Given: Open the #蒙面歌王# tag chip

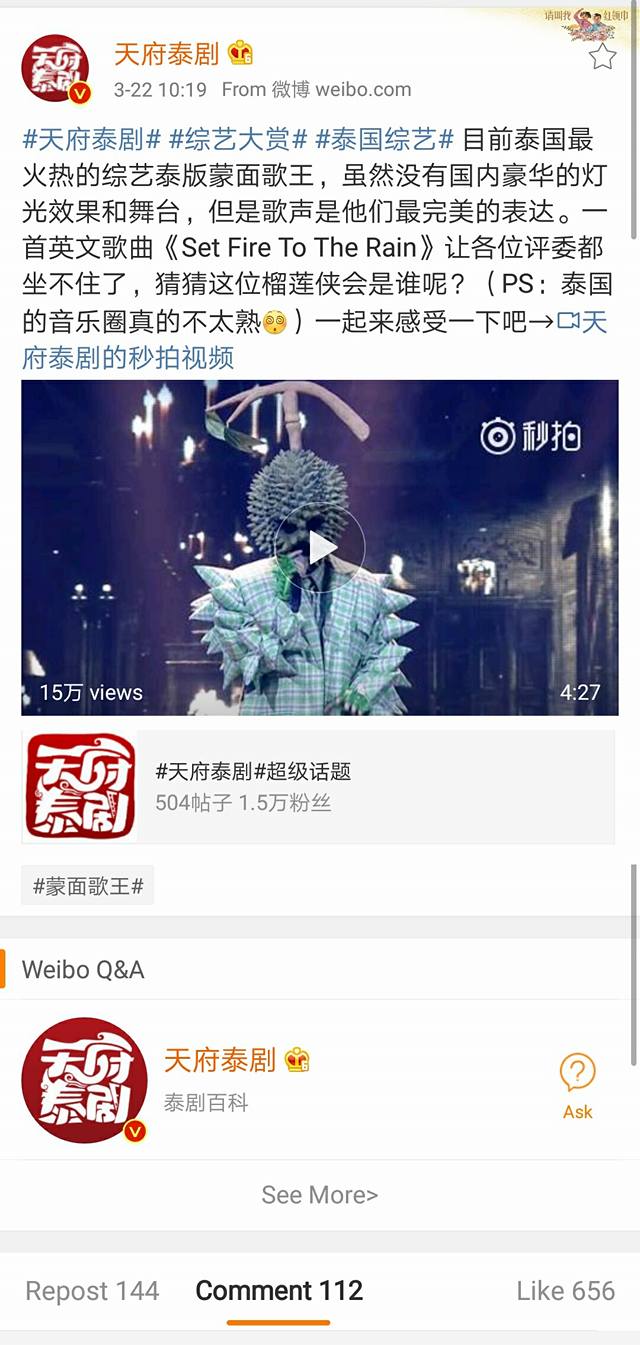Looking at the screenshot, I should (88, 886).
